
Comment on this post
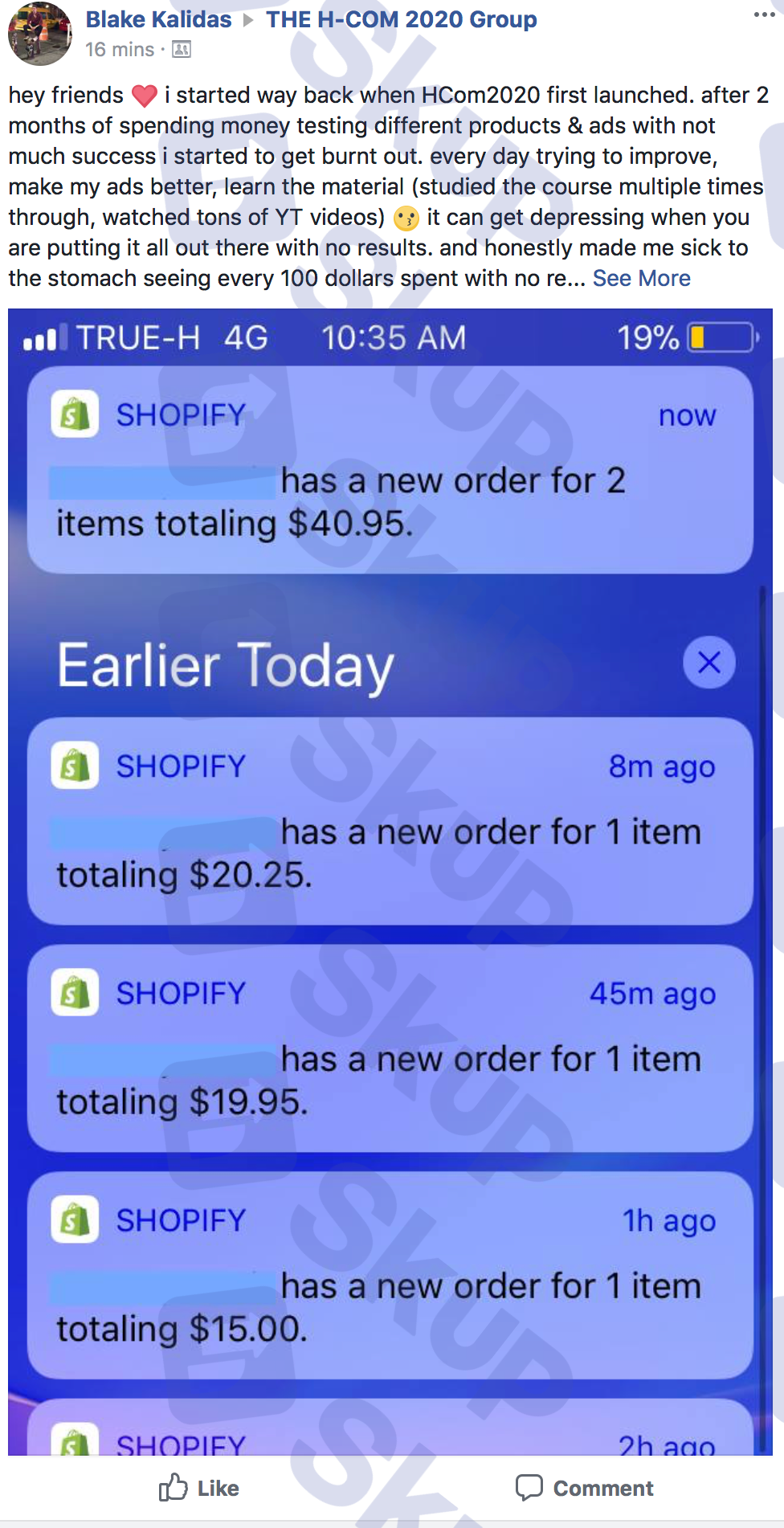[x=585, y=1488]
